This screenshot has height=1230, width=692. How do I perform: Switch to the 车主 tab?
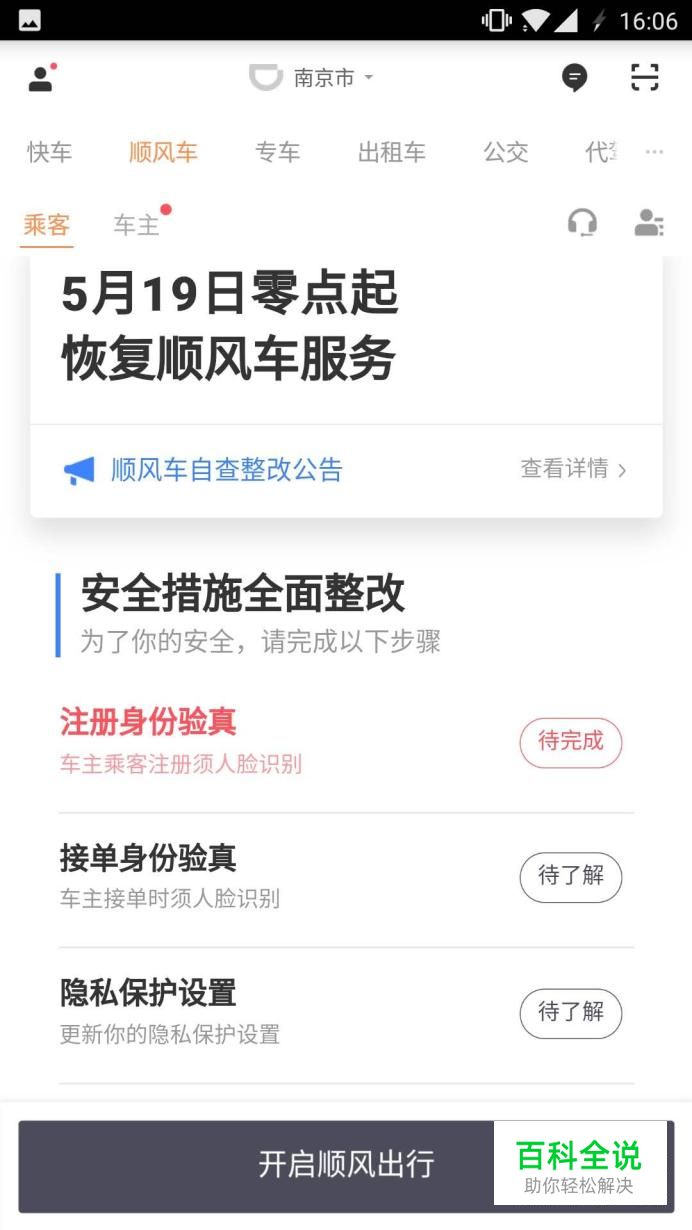tap(137, 225)
